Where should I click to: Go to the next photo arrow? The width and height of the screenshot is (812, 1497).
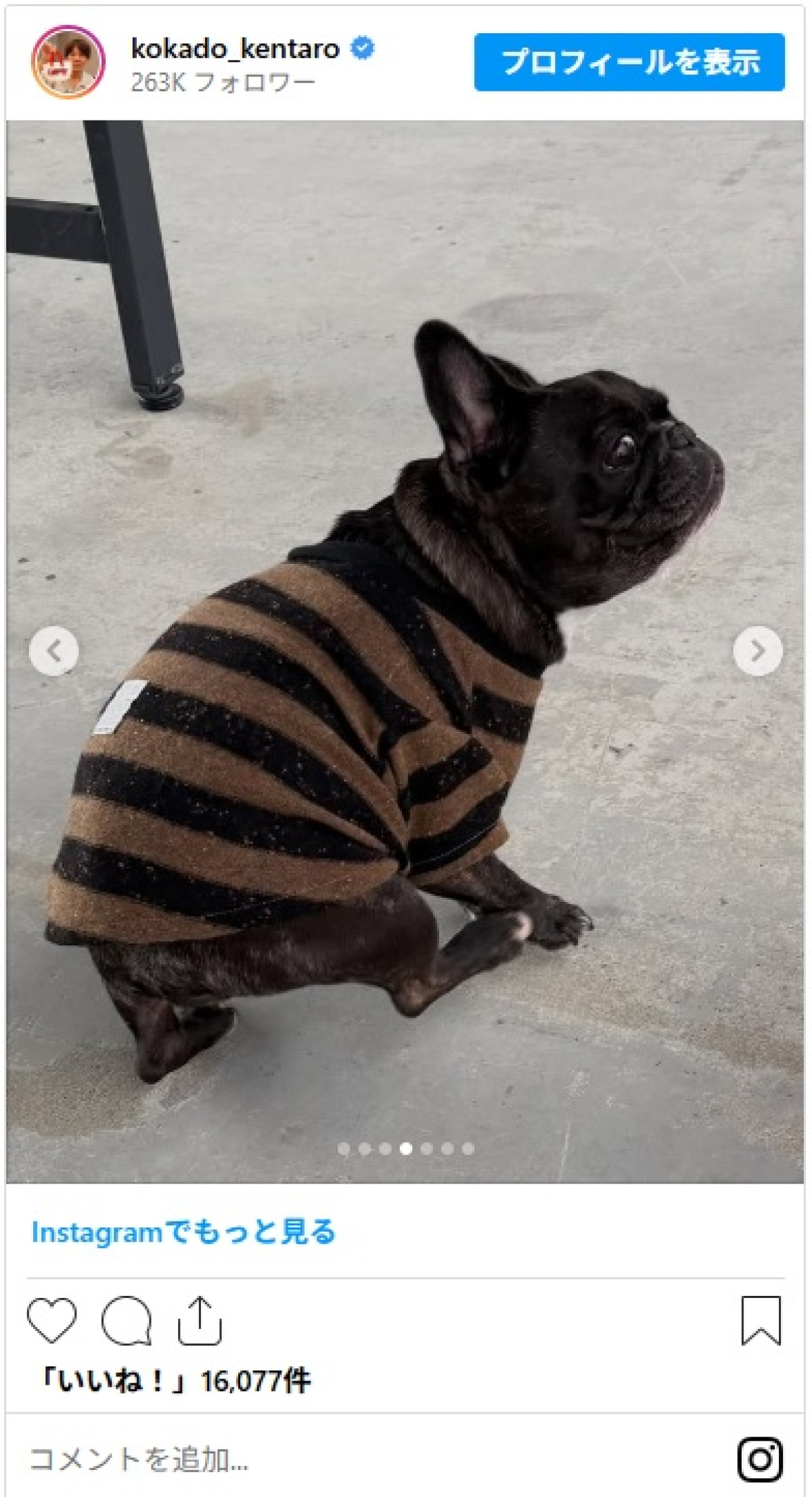[757, 651]
